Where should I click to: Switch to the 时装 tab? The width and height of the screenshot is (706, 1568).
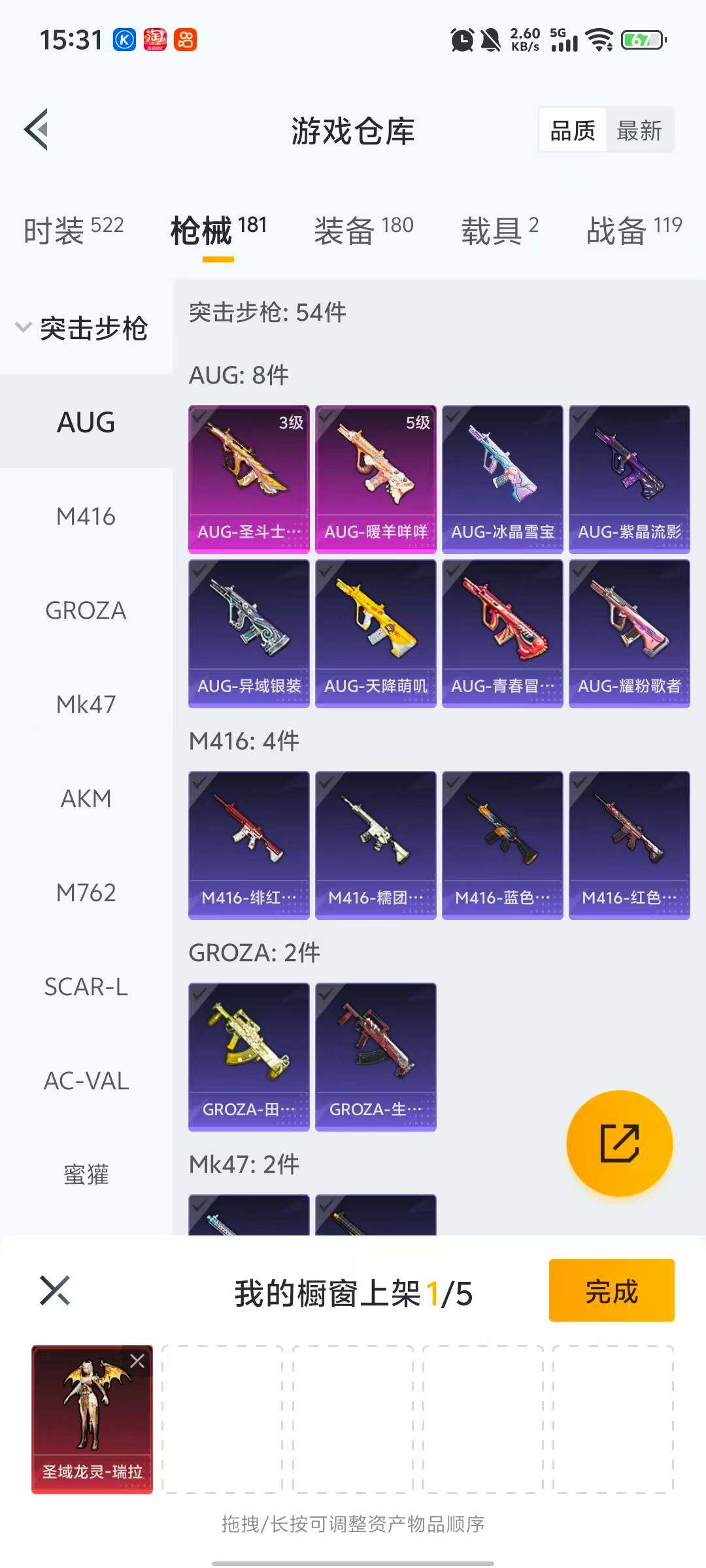[x=73, y=230]
